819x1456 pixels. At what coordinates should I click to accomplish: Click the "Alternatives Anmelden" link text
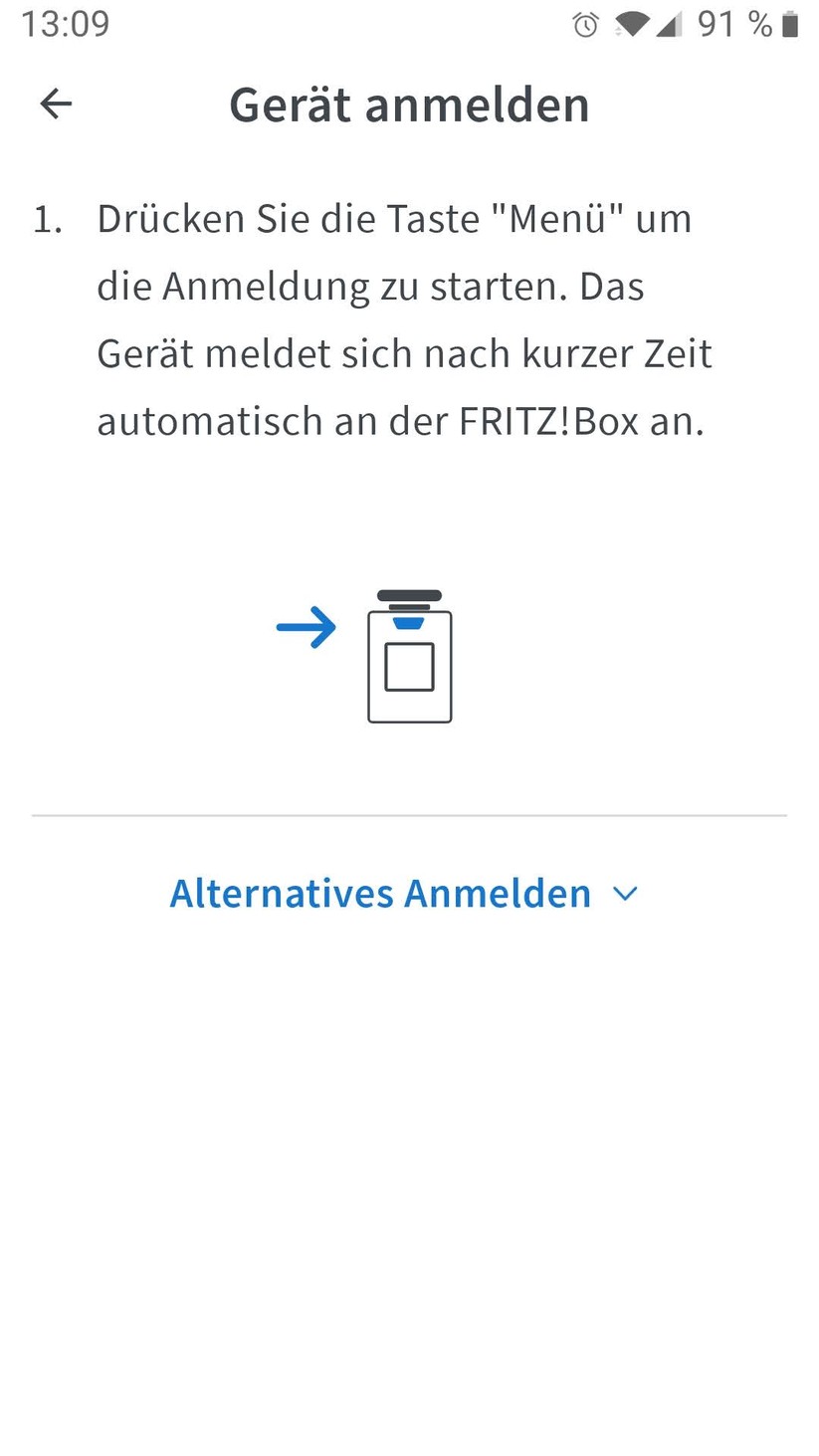[x=381, y=893]
